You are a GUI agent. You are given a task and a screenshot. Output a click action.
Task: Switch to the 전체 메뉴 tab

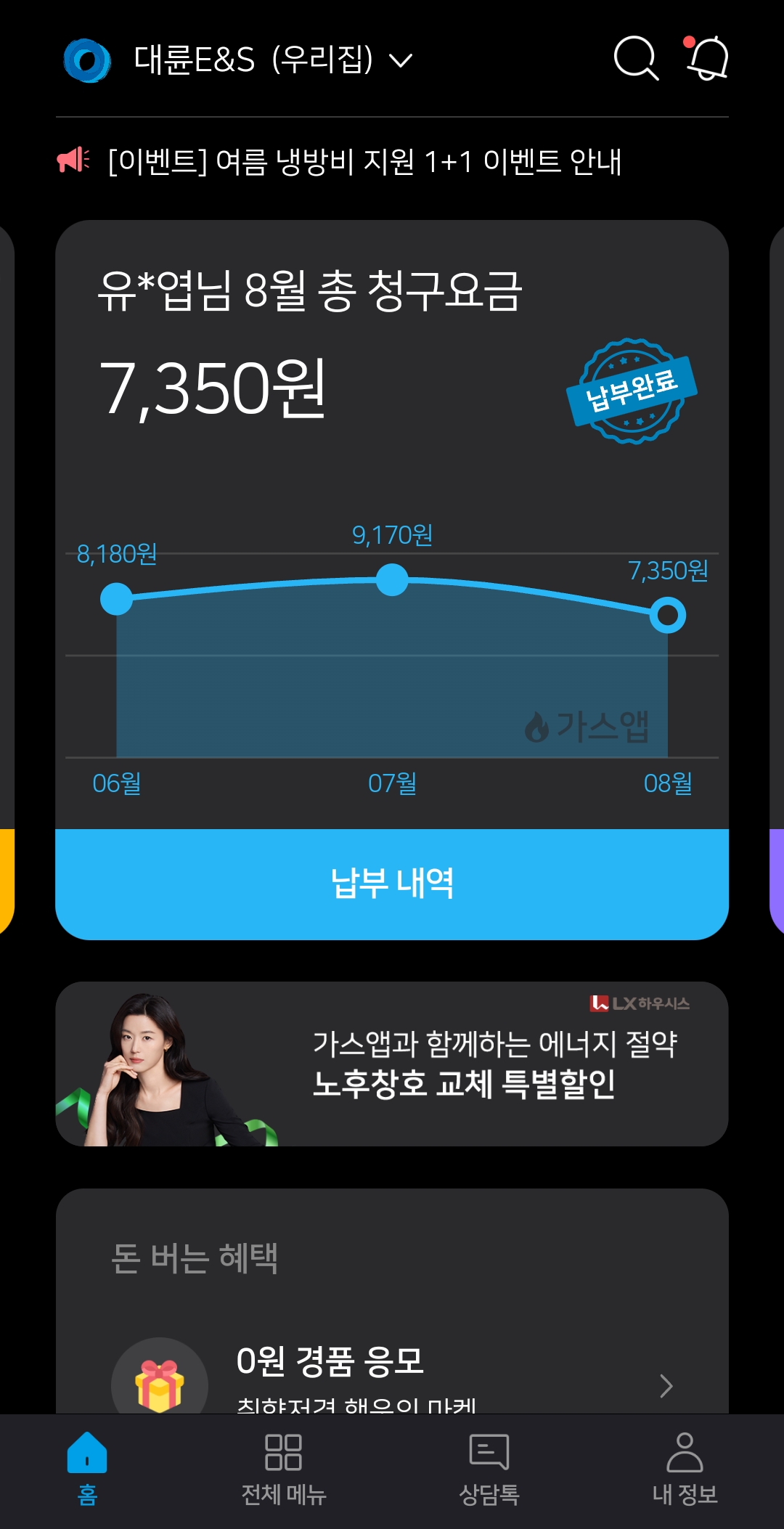[283, 1468]
